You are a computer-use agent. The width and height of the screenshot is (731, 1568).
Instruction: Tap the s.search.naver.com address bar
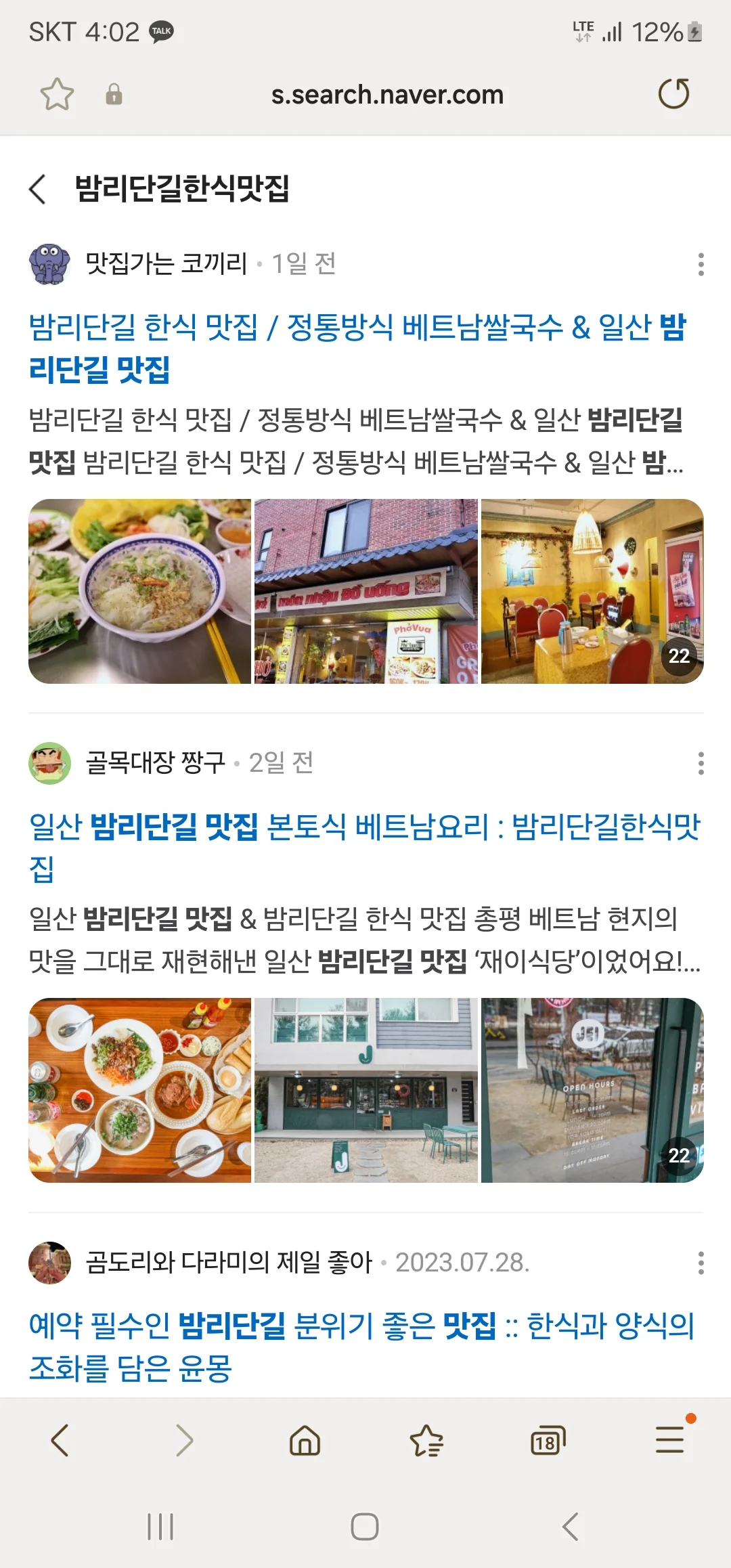tap(387, 94)
